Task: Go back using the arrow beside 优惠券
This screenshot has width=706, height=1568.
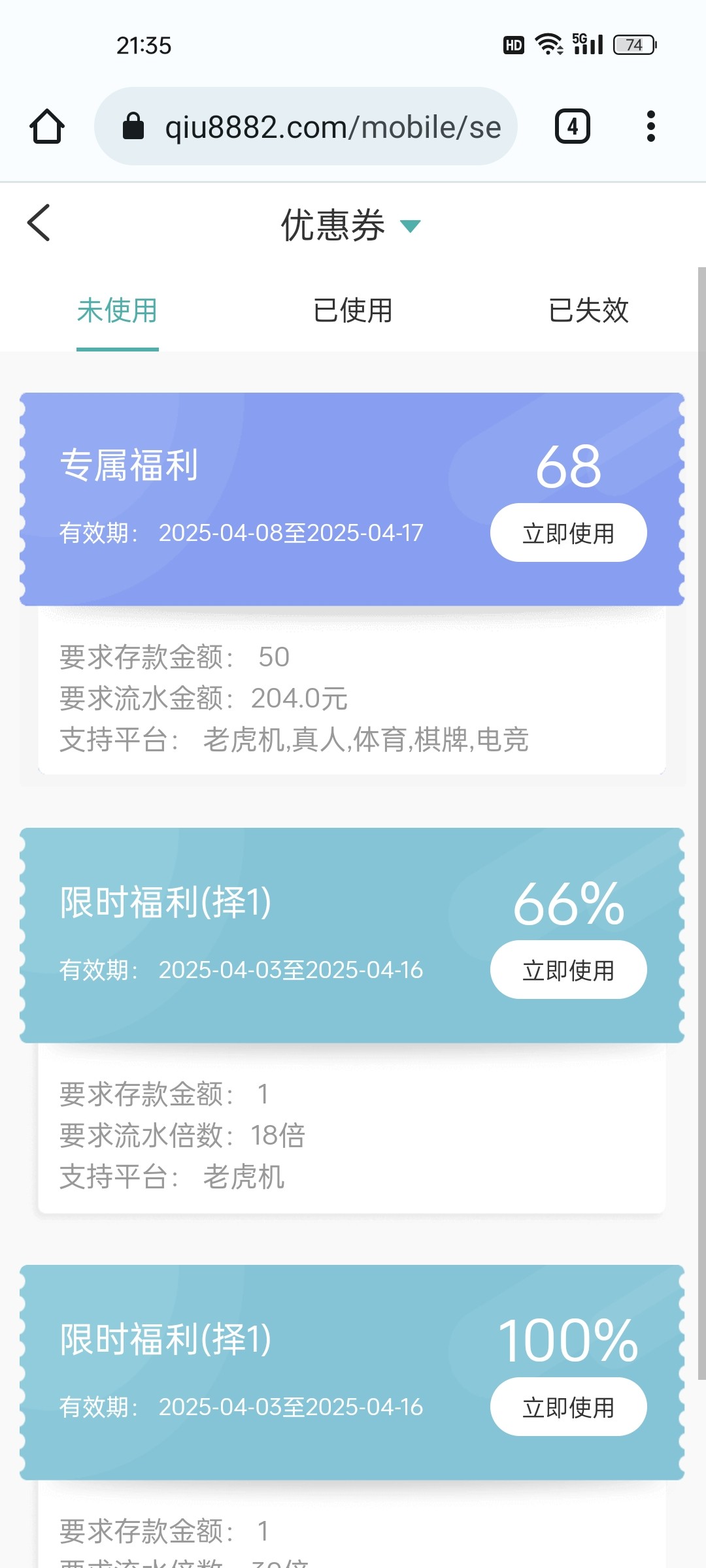Action: pyautogui.click(x=39, y=223)
